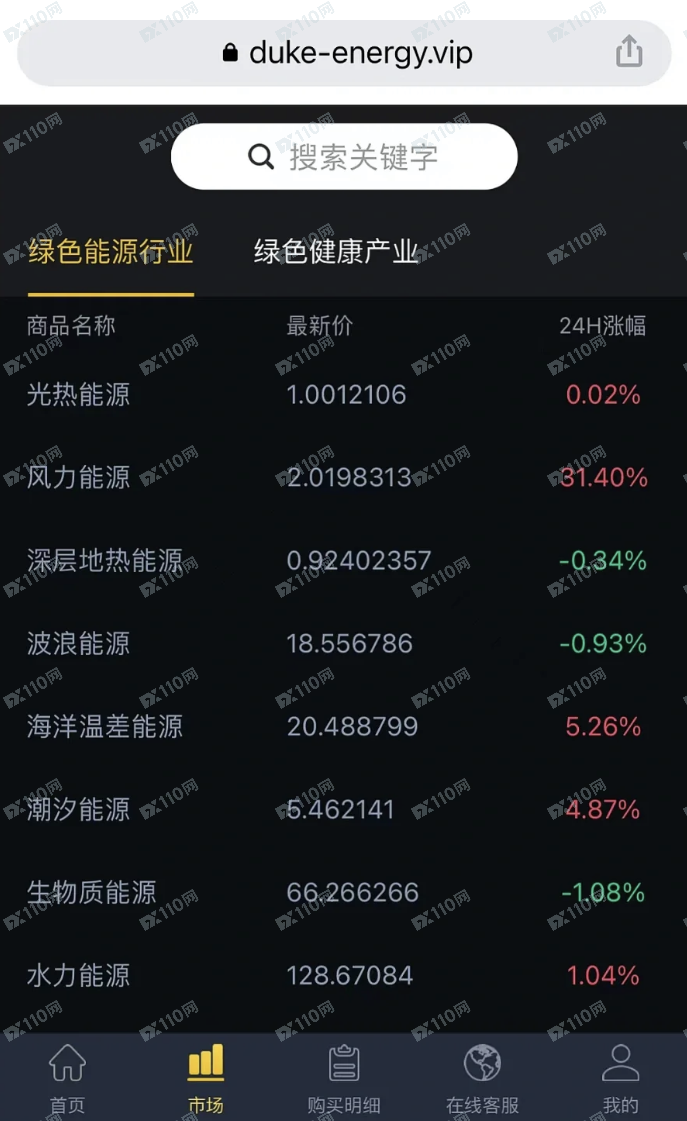This screenshot has height=1121, width=687.
Task: Tap the share icon in the address bar
Action: [629, 51]
